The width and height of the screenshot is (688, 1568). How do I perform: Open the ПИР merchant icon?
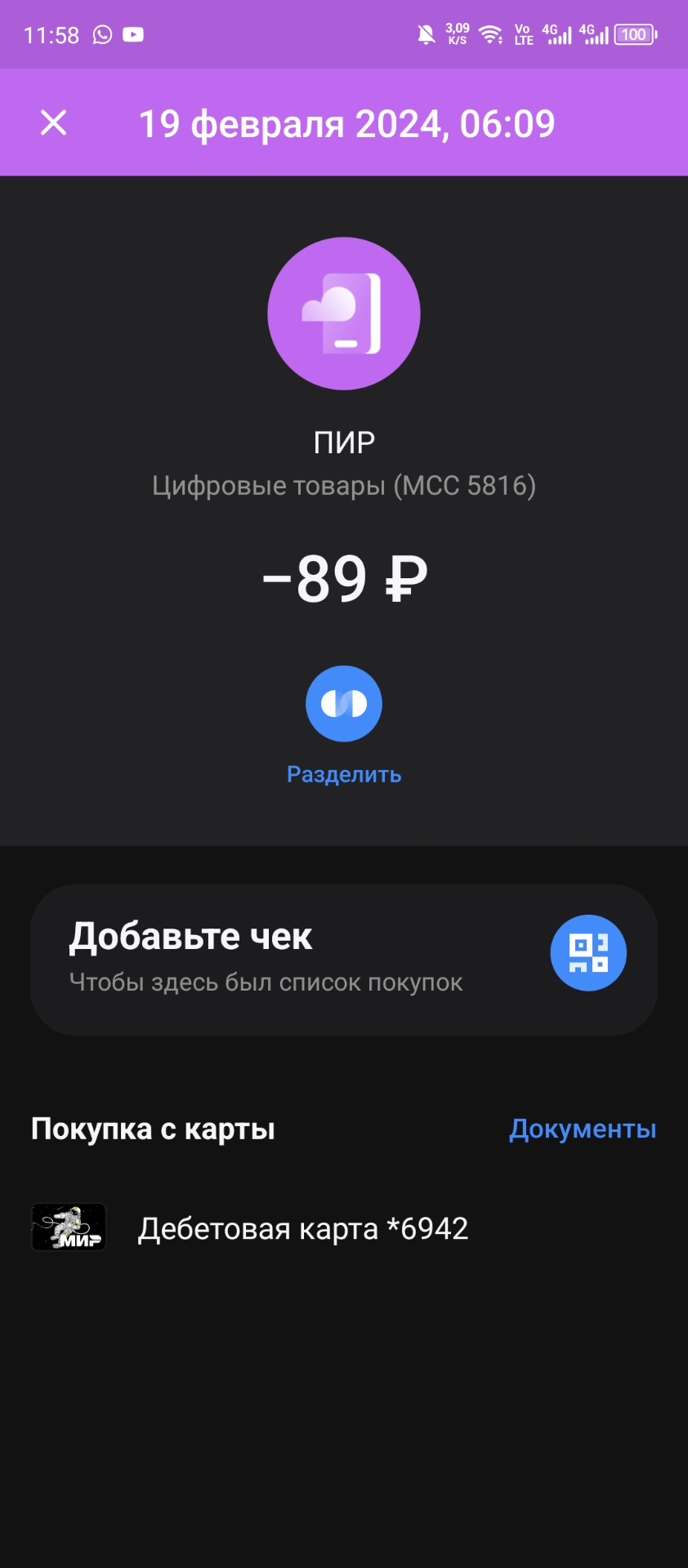(344, 314)
